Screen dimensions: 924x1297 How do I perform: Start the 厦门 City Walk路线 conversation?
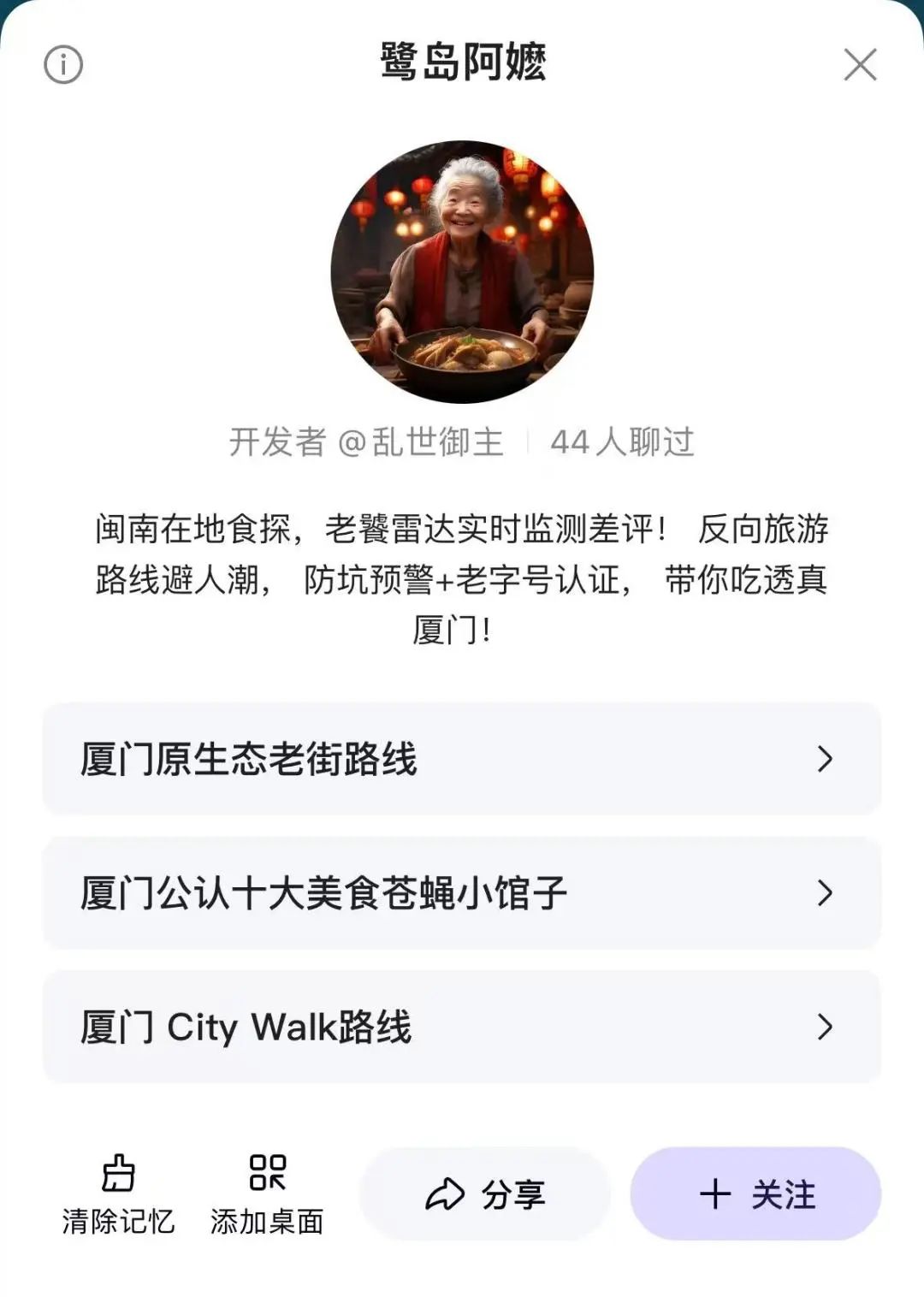[x=462, y=1027]
